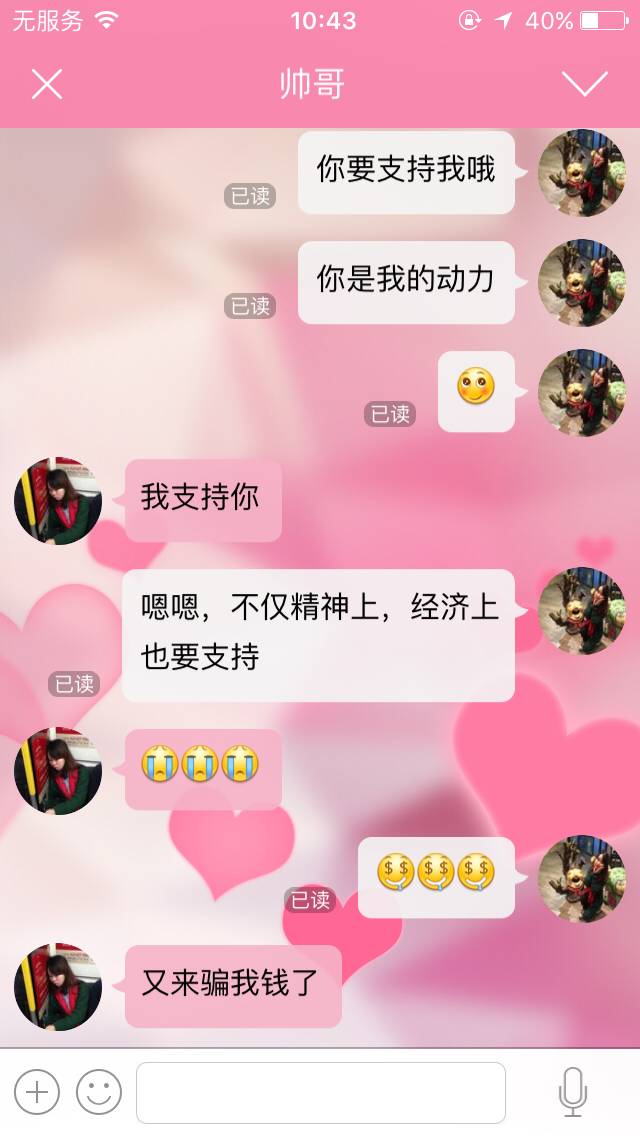Image resolution: width=640 pixels, height=1136 pixels.
Task: Start voice input with the microphone
Action: tap(572, 1092)
